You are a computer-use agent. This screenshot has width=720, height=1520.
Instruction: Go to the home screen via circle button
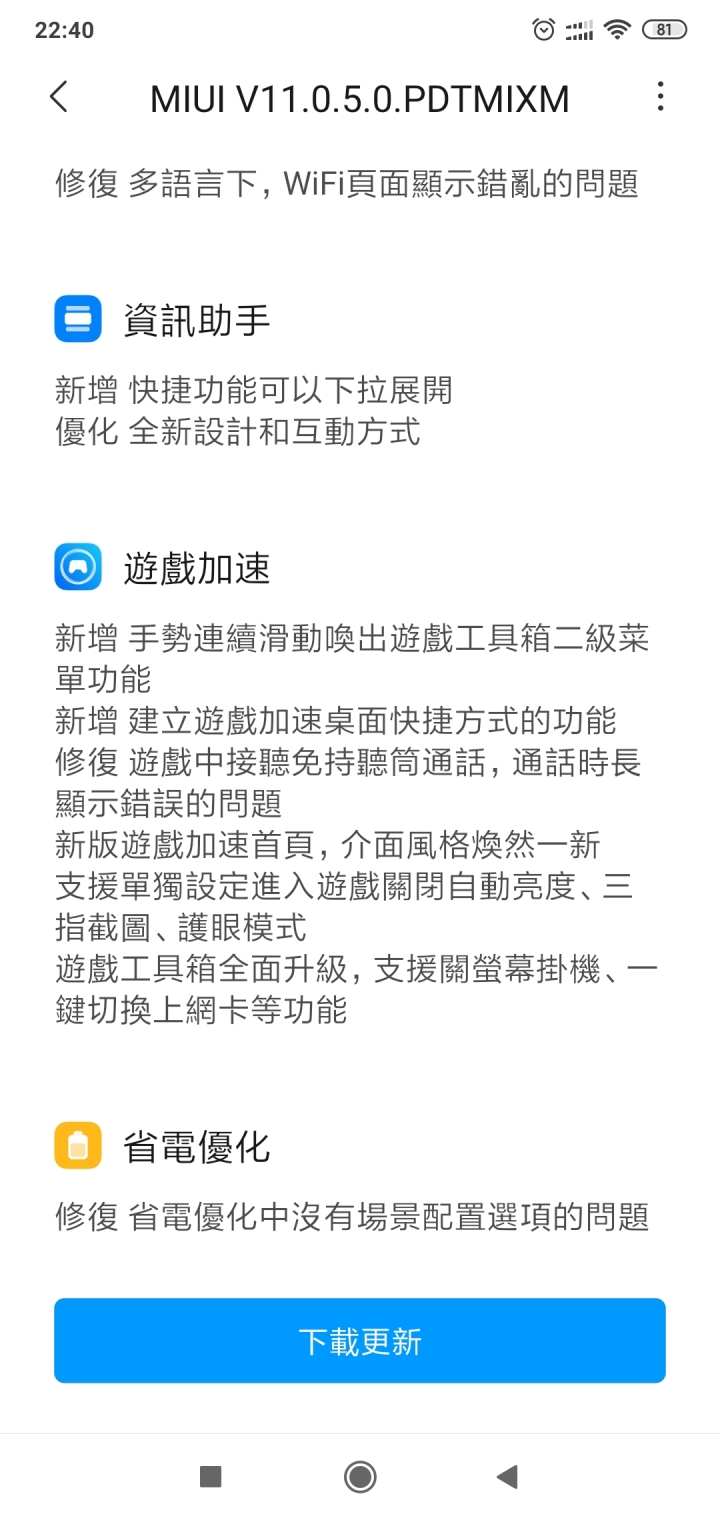[360, 1476]
